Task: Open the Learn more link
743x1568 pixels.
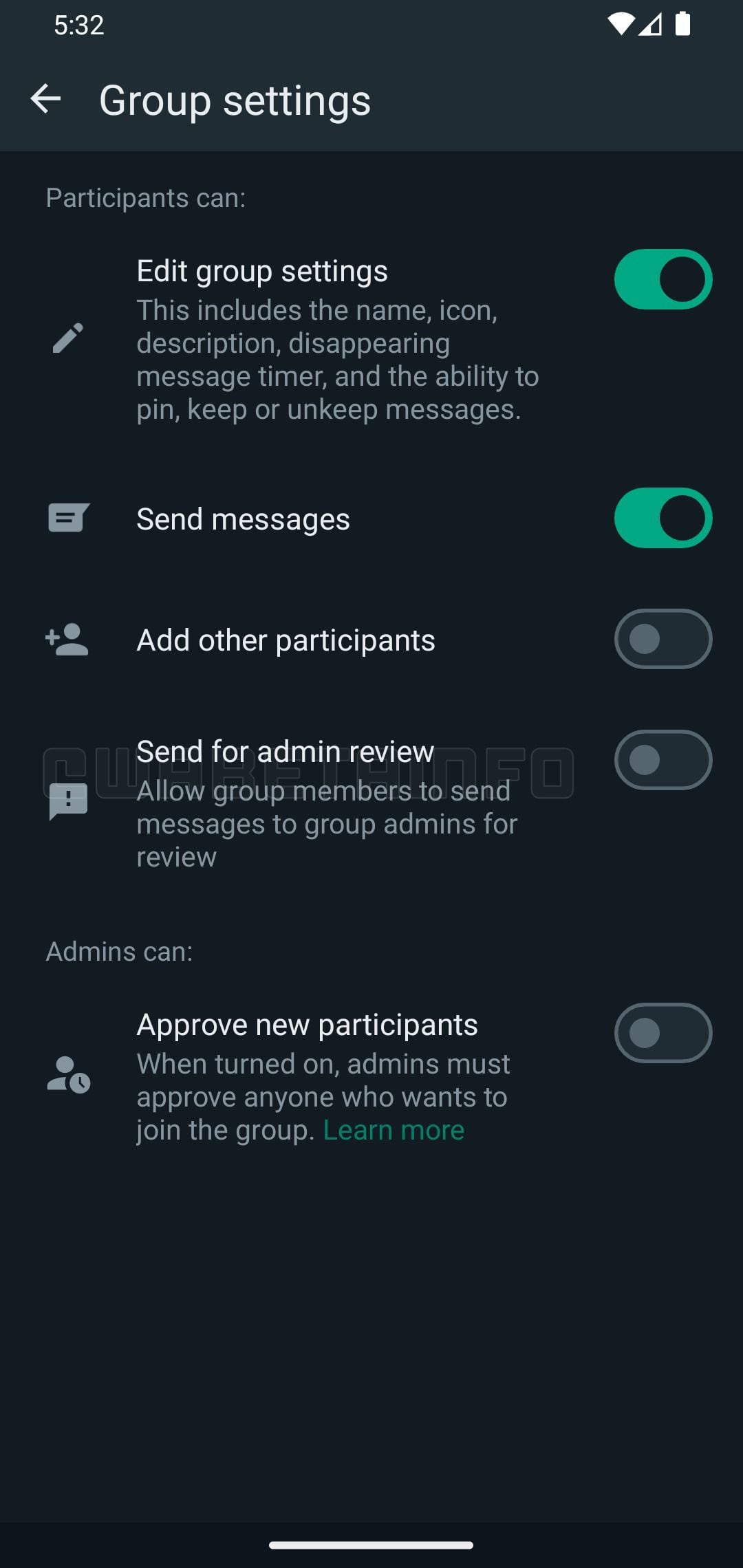Action: (x=394, y=1130)
